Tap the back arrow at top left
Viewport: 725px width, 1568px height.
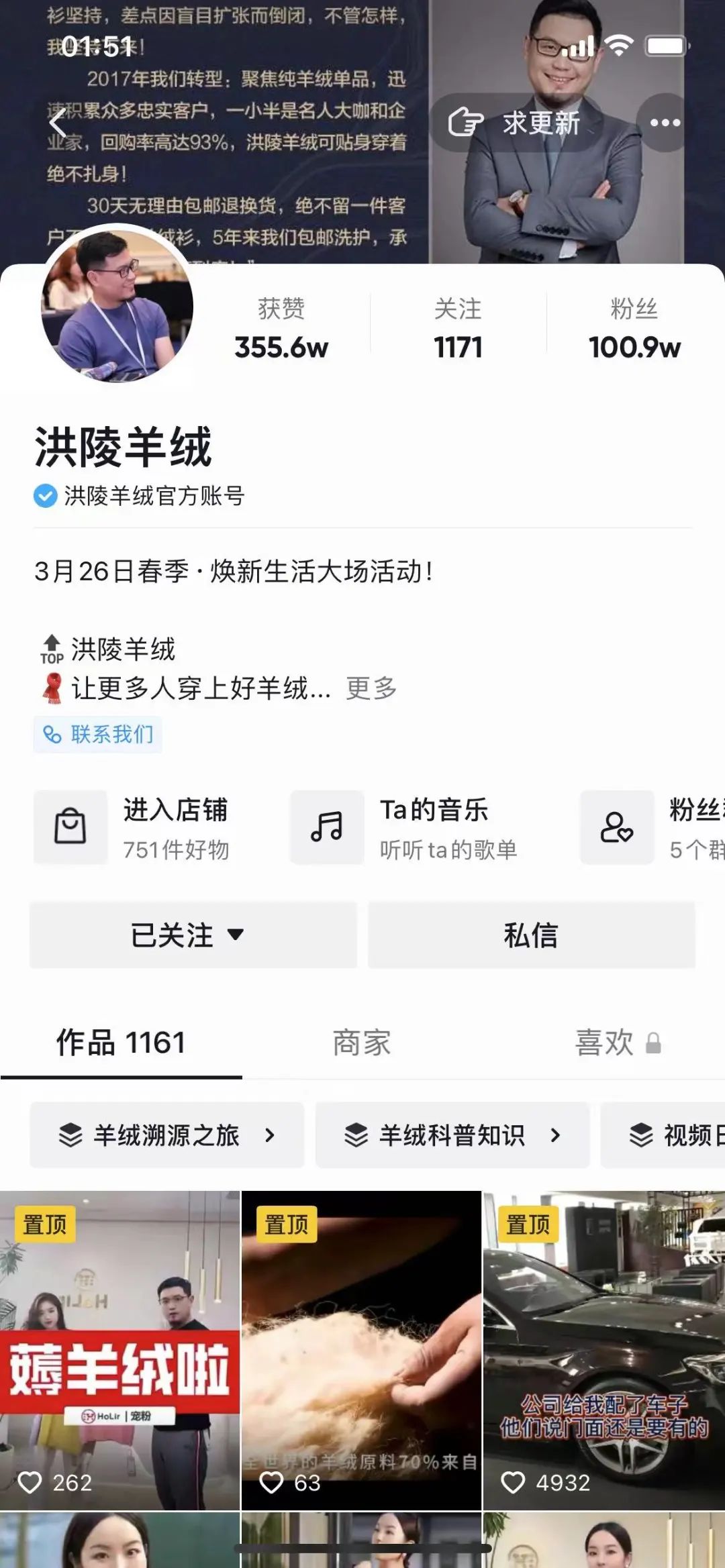point(57,123)
